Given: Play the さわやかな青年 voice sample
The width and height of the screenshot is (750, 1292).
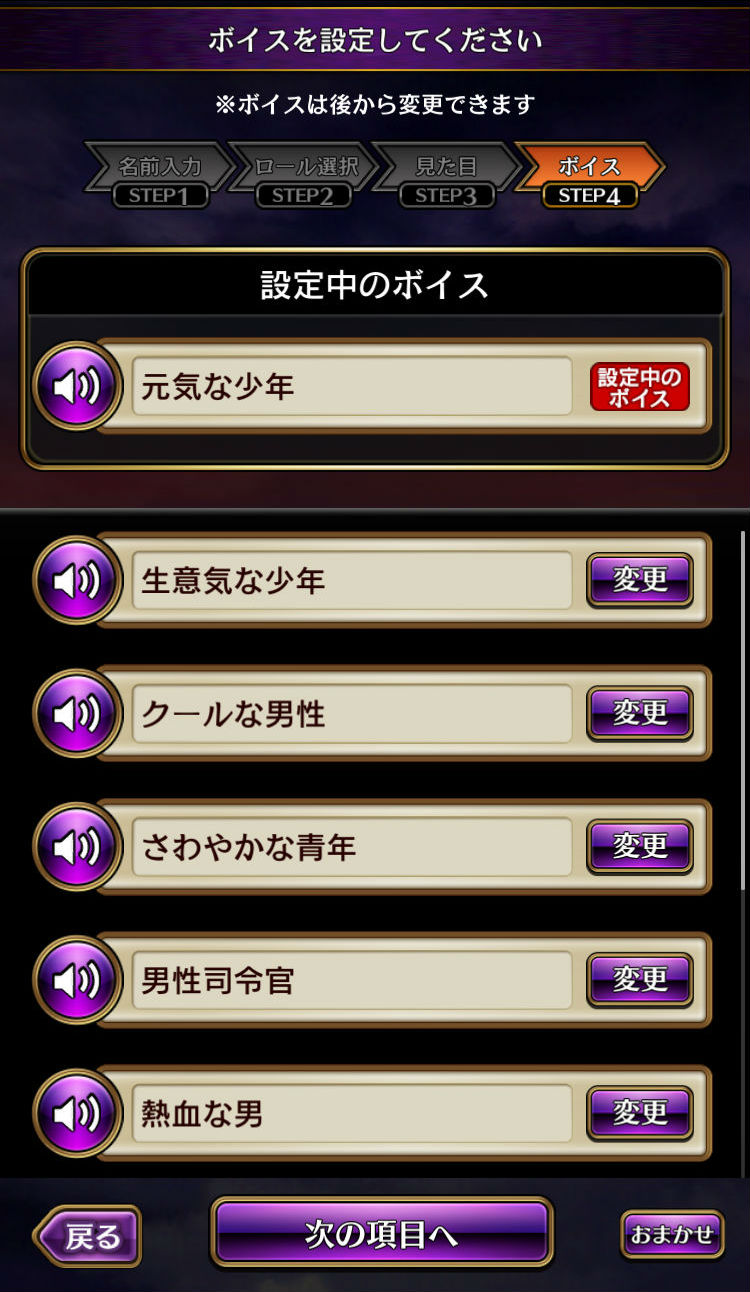Looking at the screenshot, I should tap(77, 846).
